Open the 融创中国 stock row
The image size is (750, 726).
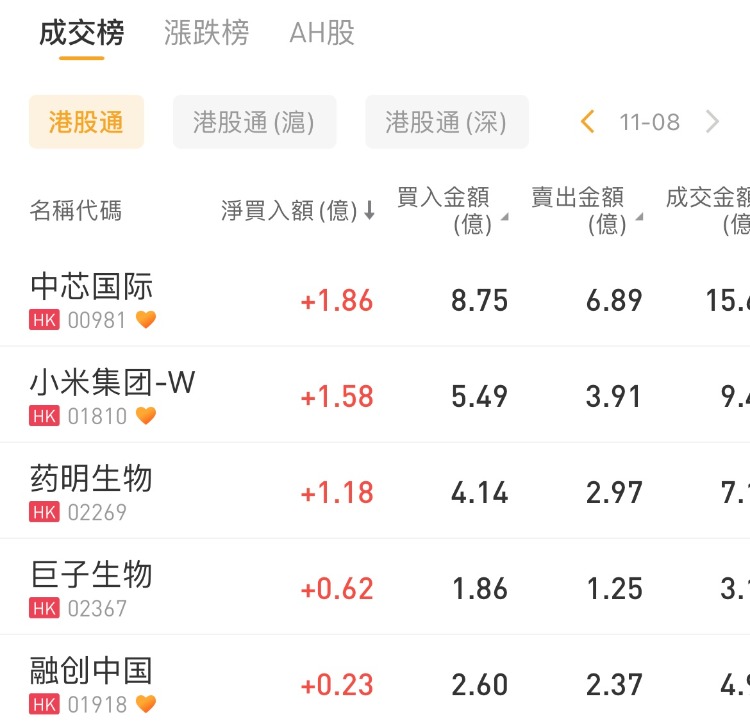92,682
